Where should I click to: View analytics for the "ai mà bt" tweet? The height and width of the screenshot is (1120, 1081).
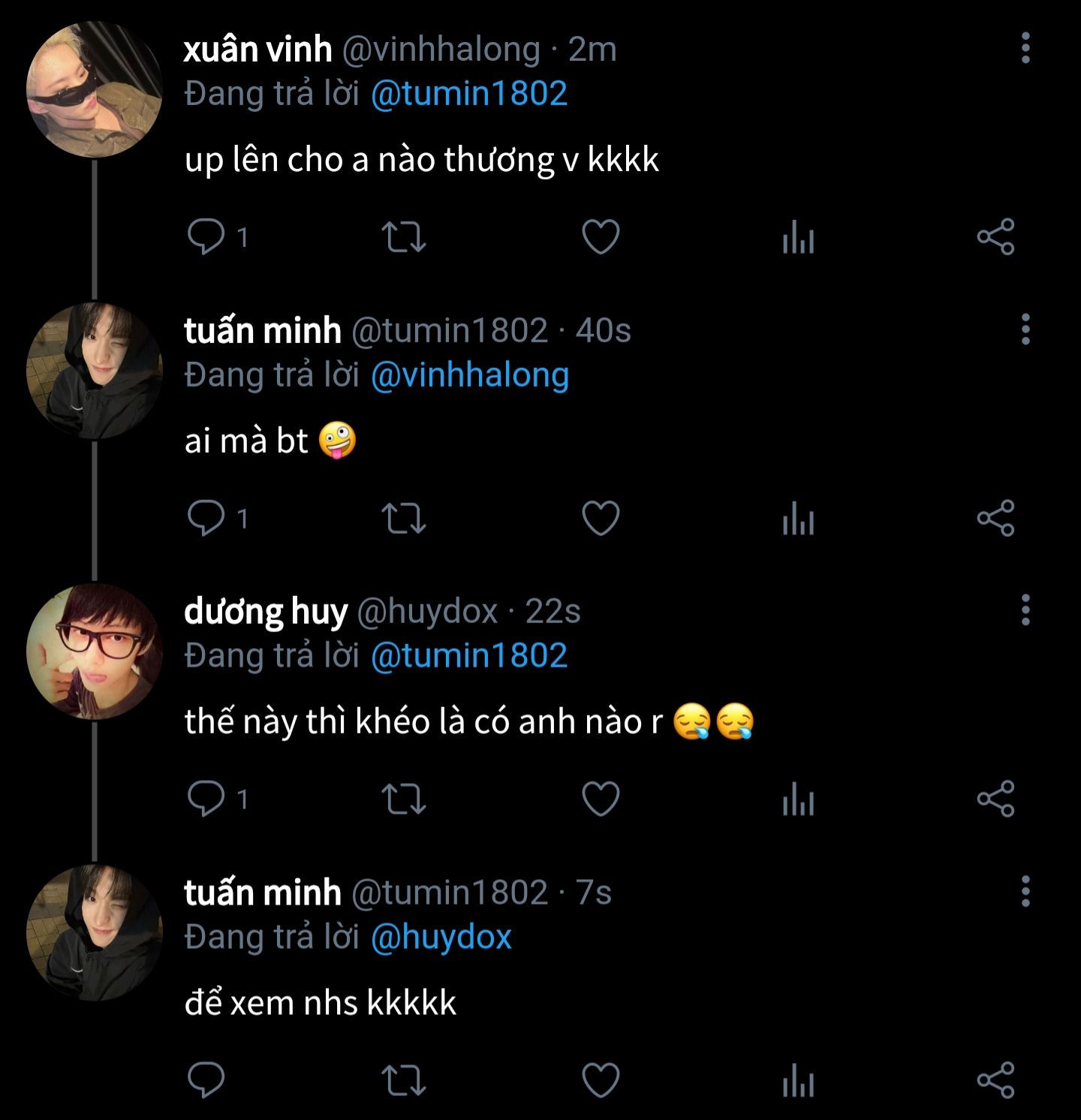click(x=798, y=518)
